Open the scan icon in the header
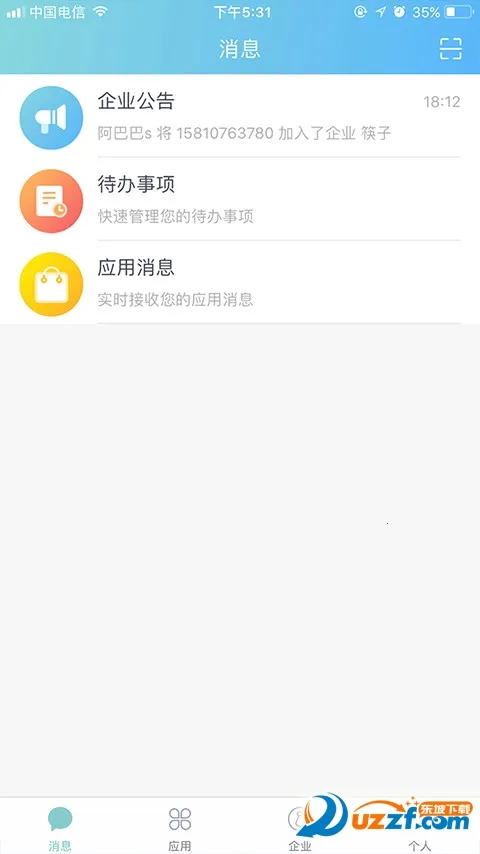This screenshot has height=854, width=480. coord(451,48)
